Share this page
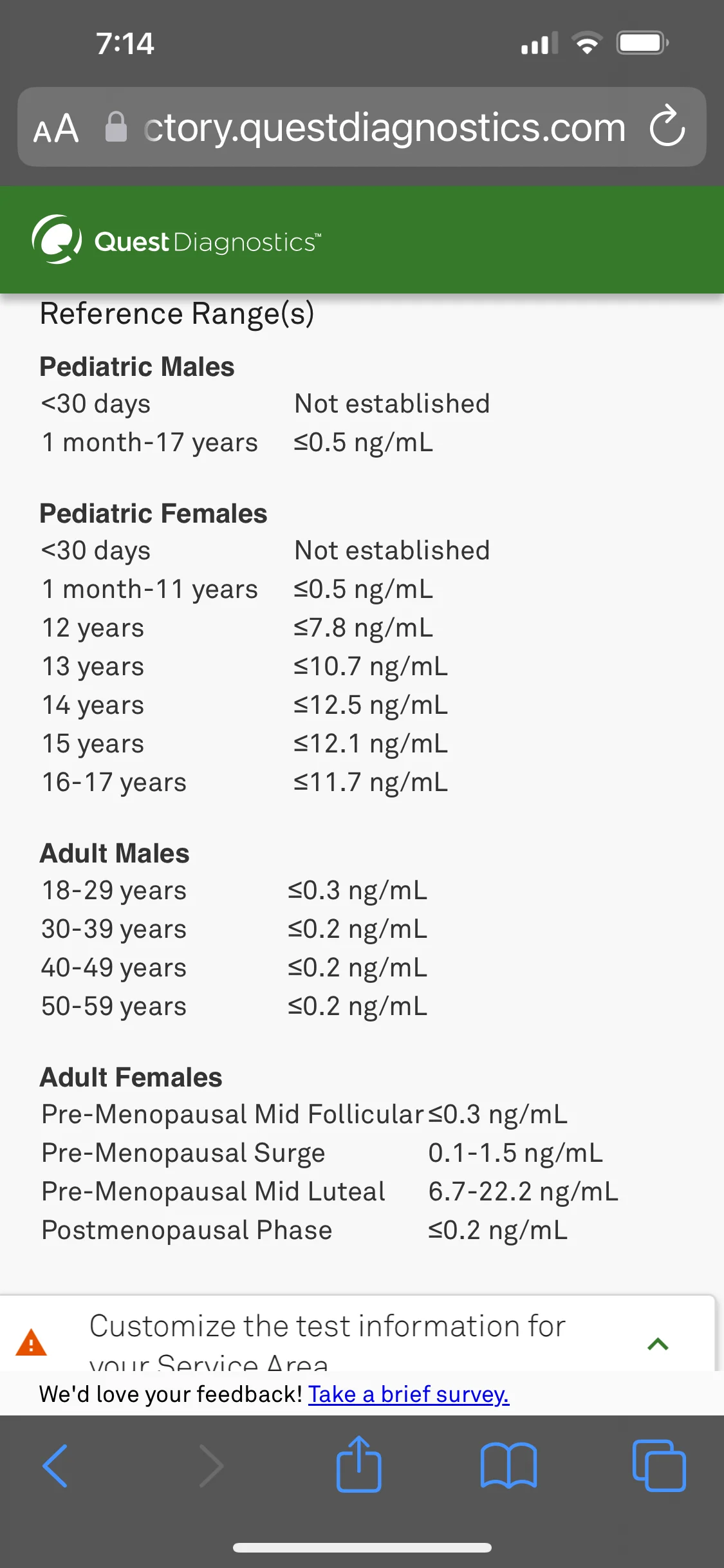 358,1464
